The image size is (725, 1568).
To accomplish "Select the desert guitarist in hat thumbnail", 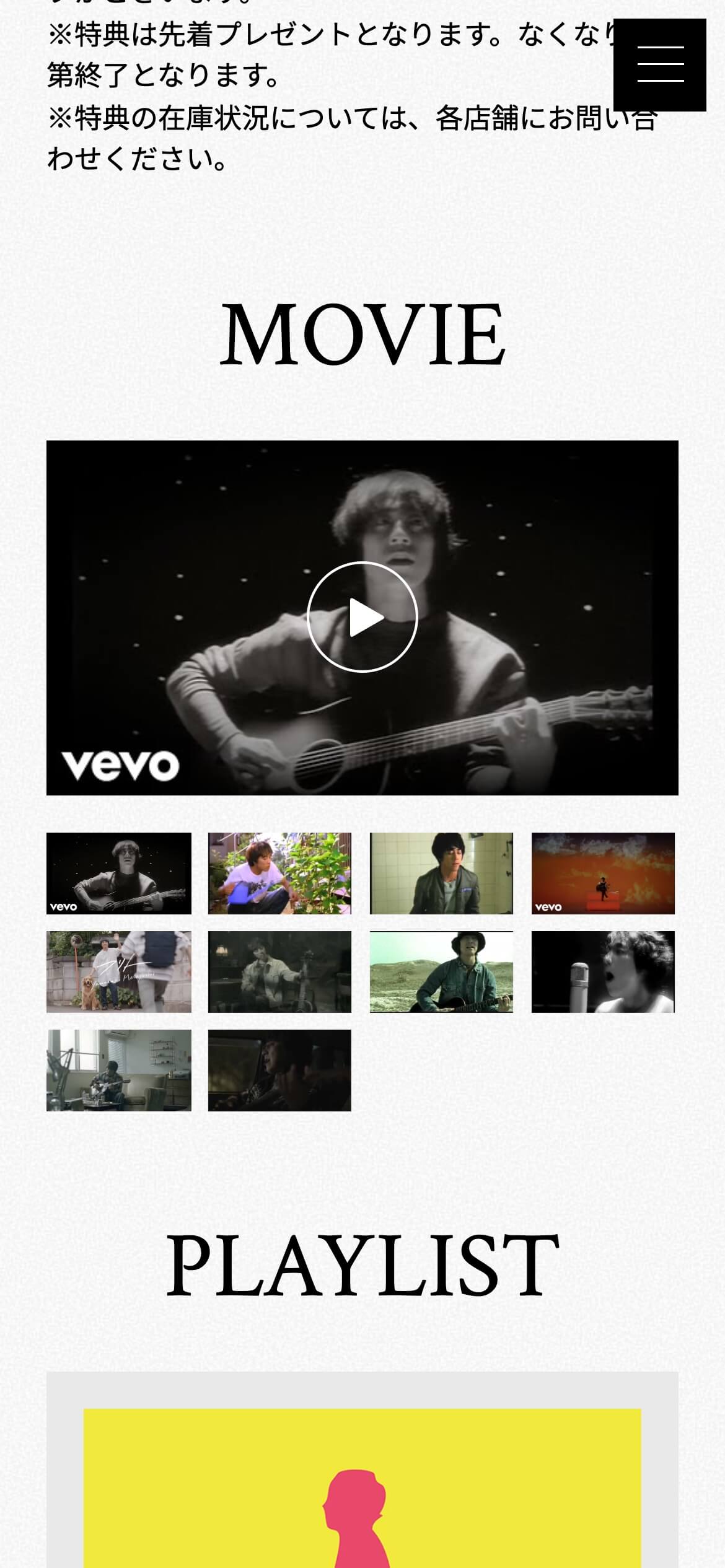I will click(441, 971).
